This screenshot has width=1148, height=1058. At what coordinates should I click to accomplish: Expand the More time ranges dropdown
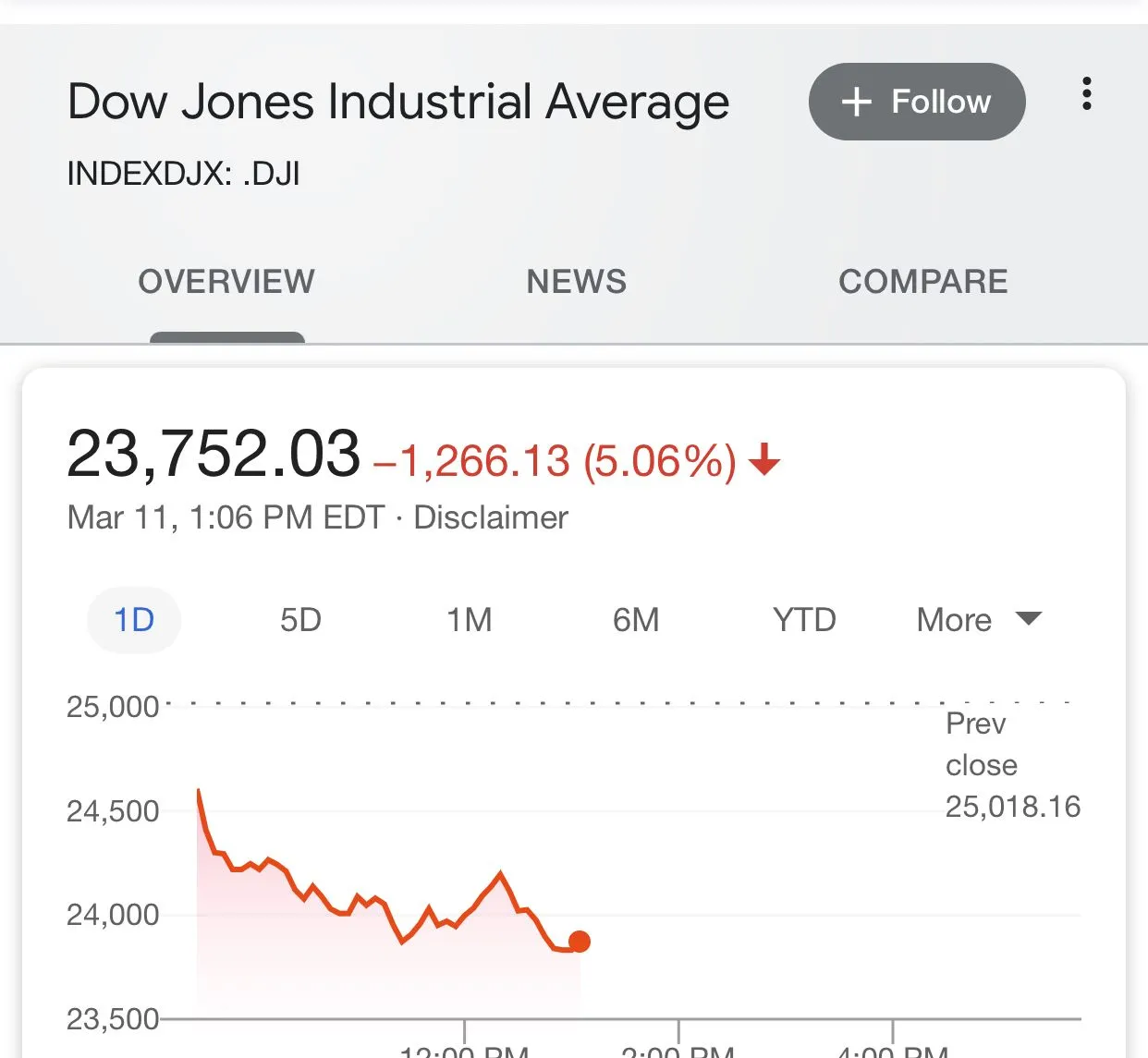[978, 620]
